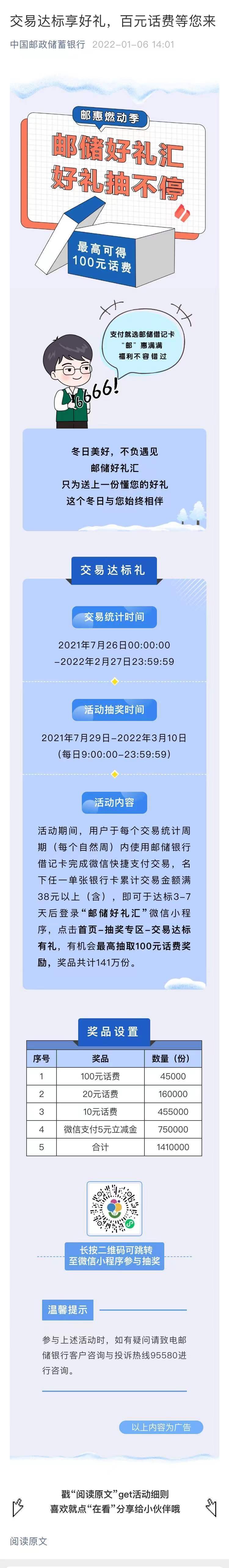
Task: Open the 中国邮政储蓄银行 account page
Action: click(x=48, y=45)
